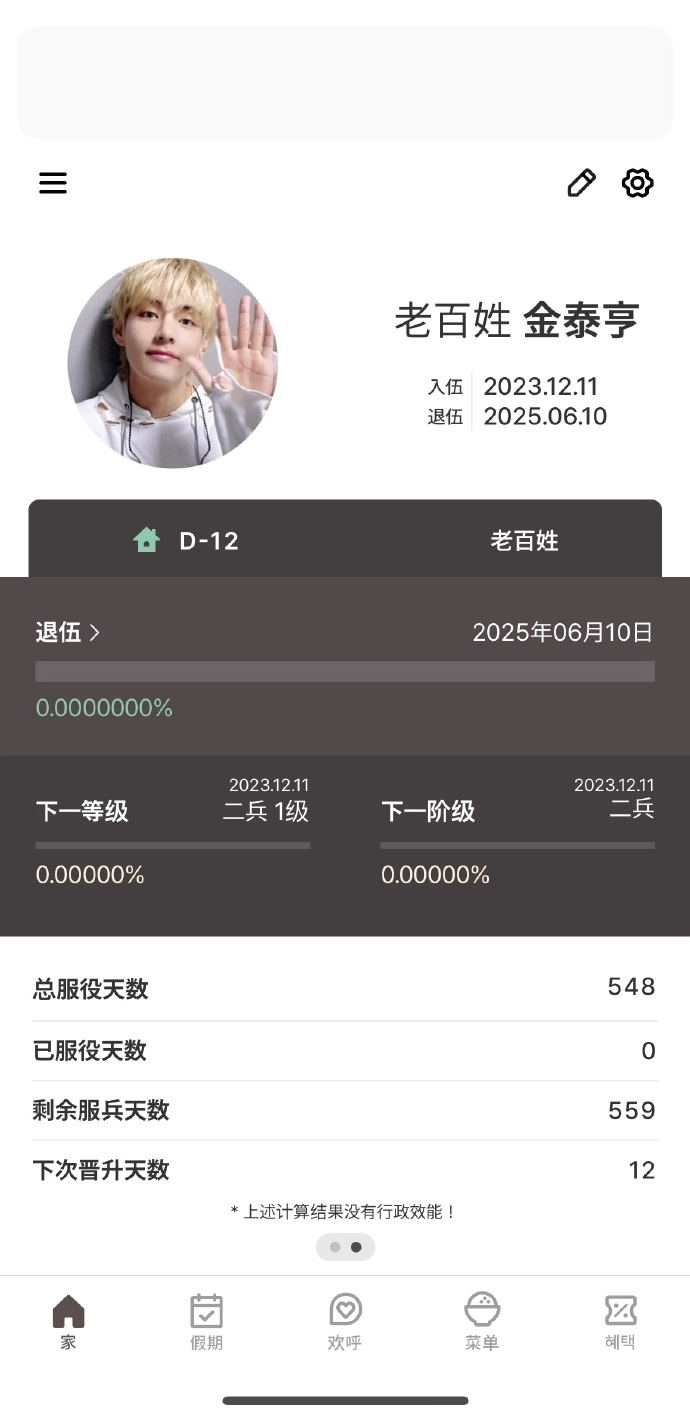
Task: Tap the round profile photo
Action: [x=173, y=363]
